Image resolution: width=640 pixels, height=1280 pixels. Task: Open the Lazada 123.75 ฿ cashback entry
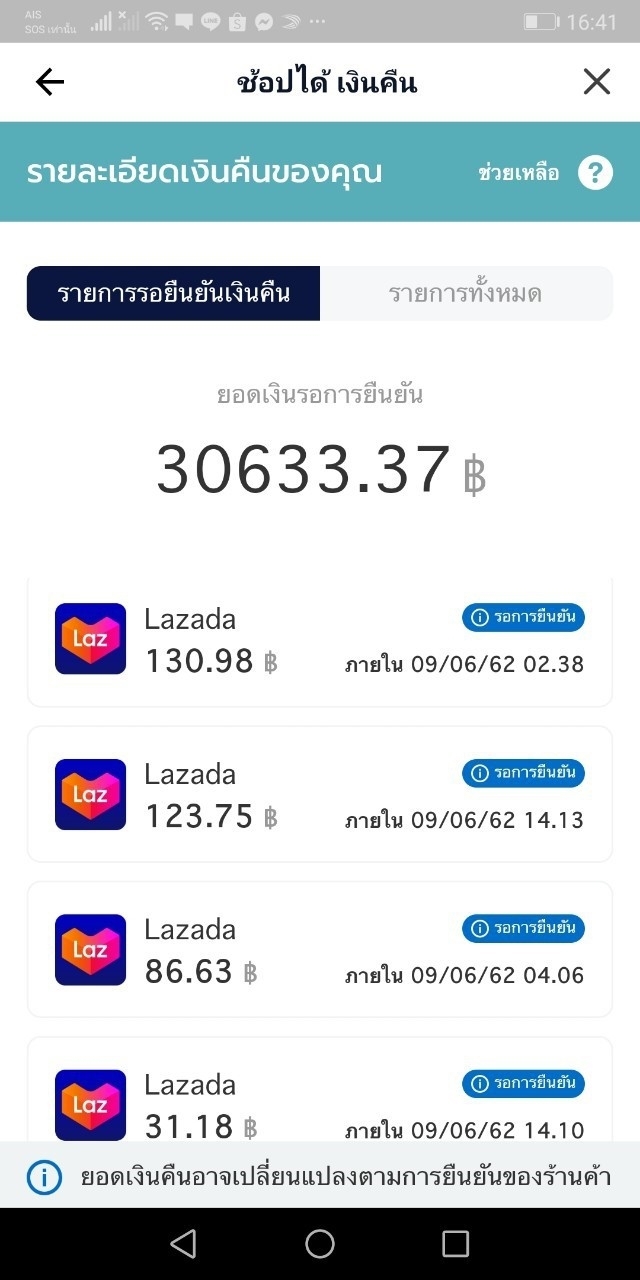pyautogui.click(x=320, y=794)
